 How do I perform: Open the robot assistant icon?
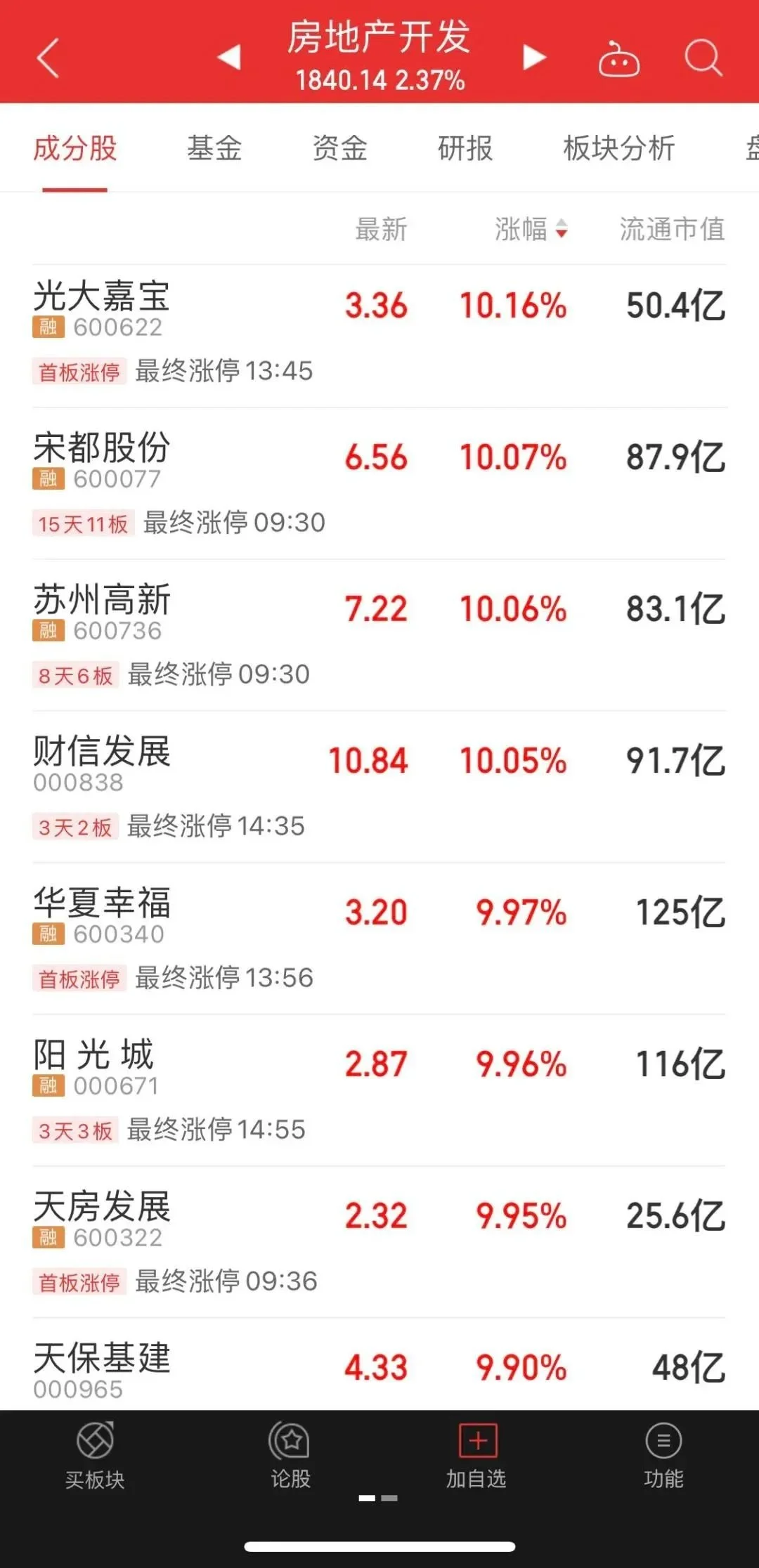tap(618, 58)
